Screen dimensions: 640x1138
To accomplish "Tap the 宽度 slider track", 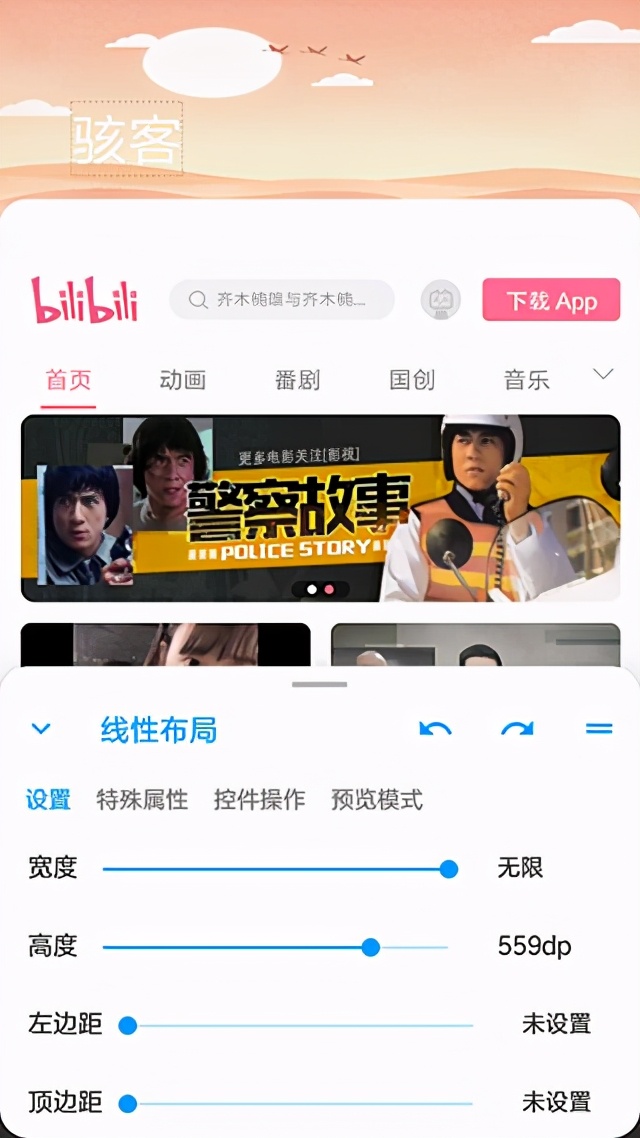I will pyautogui.click(x=275, y=869).
